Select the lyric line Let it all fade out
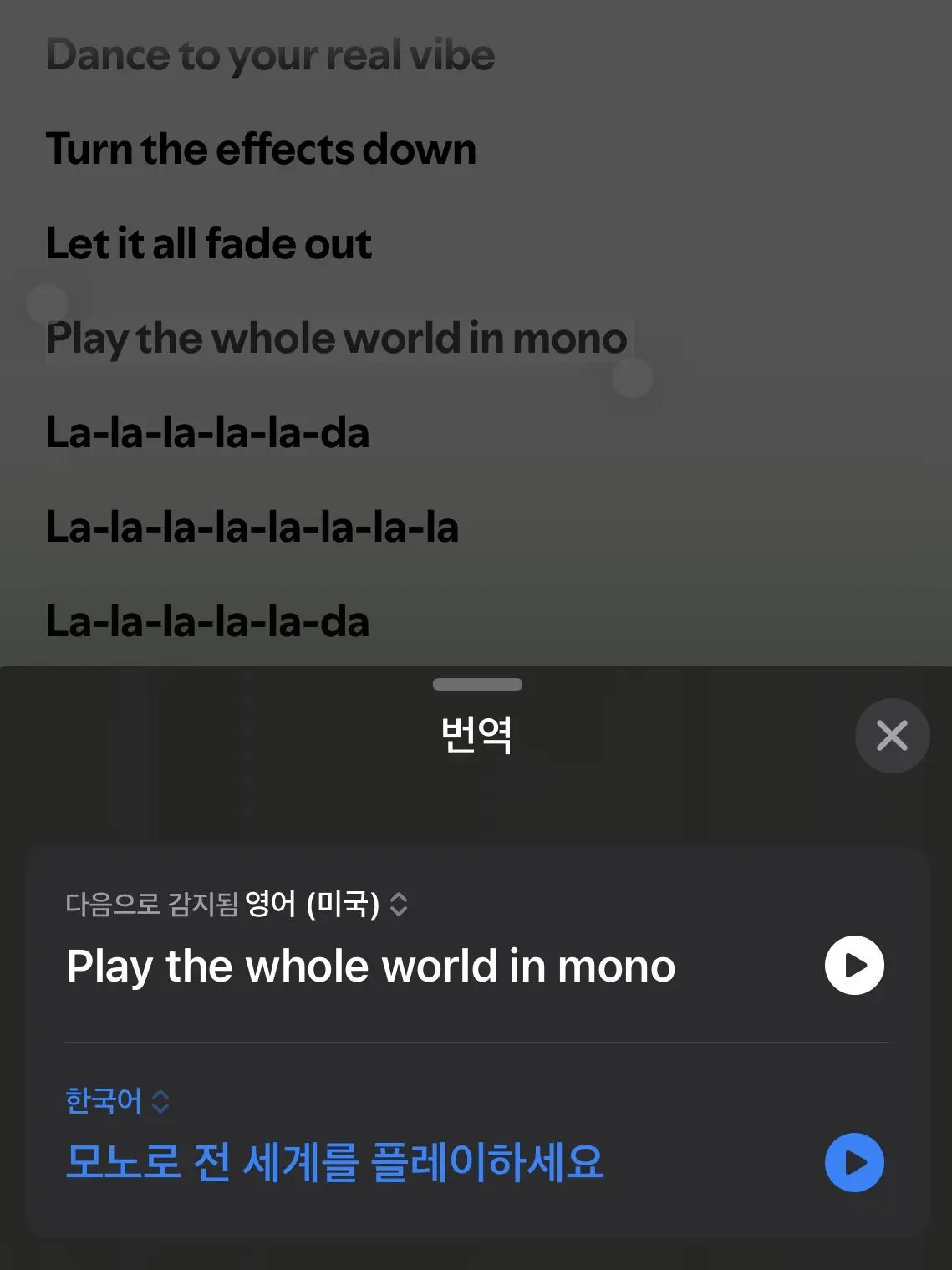The image size is (952, 1270). tap(208, 244)
